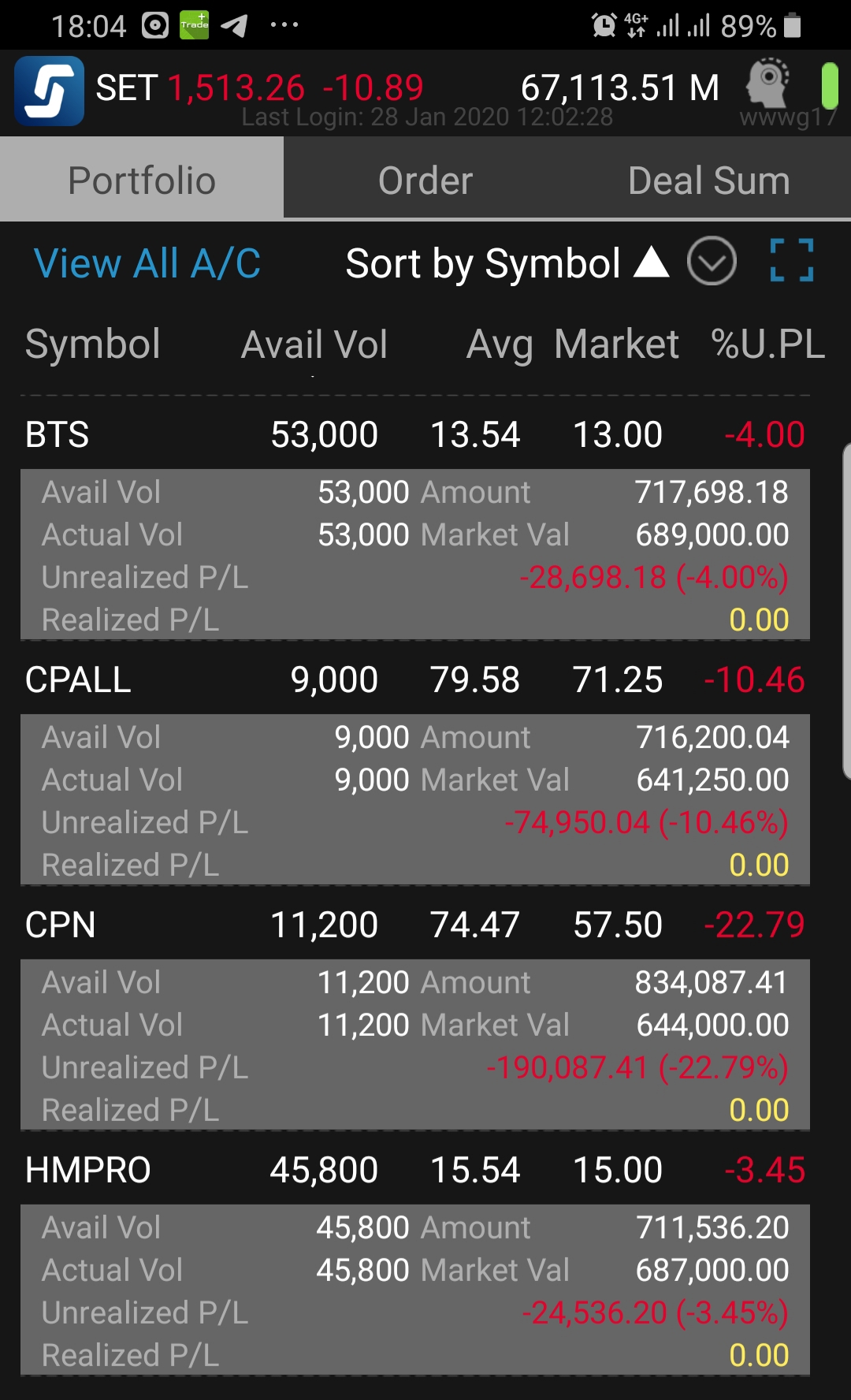
Task: Select the HMPRO stock row
Action: pyautogui.click(x=415, y=1171)
